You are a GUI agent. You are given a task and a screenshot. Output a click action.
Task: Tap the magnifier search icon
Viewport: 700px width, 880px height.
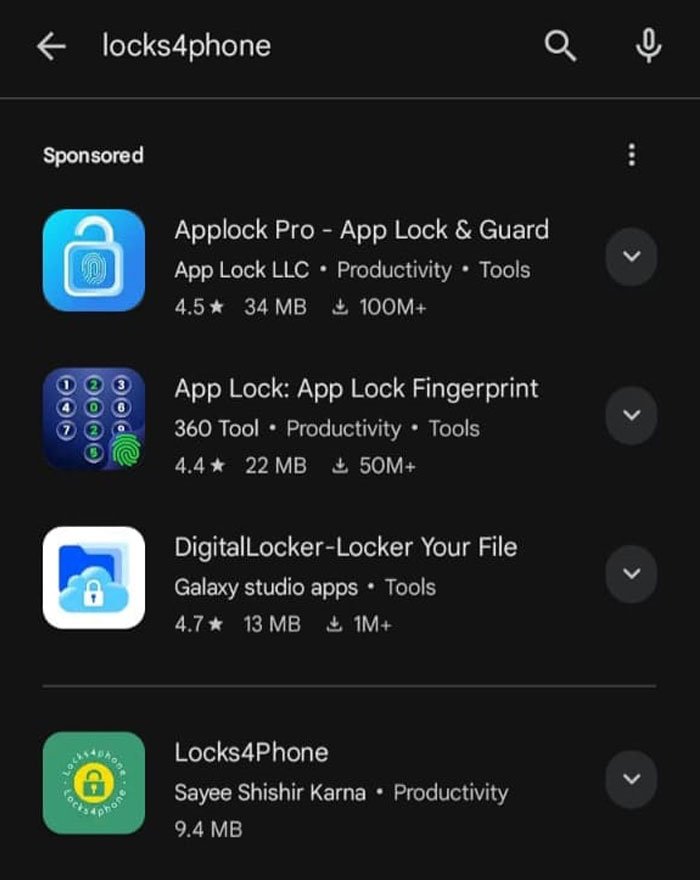click(561, 46)
